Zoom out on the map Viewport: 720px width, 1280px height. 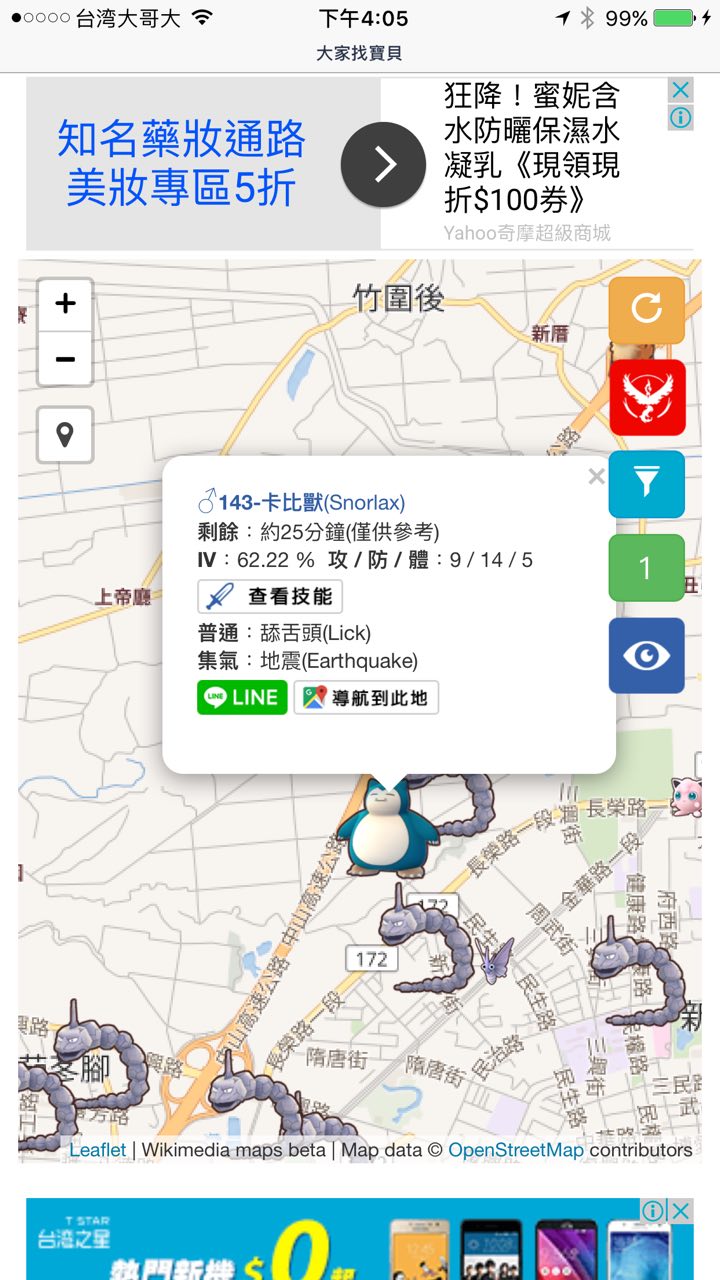point(65,359)
